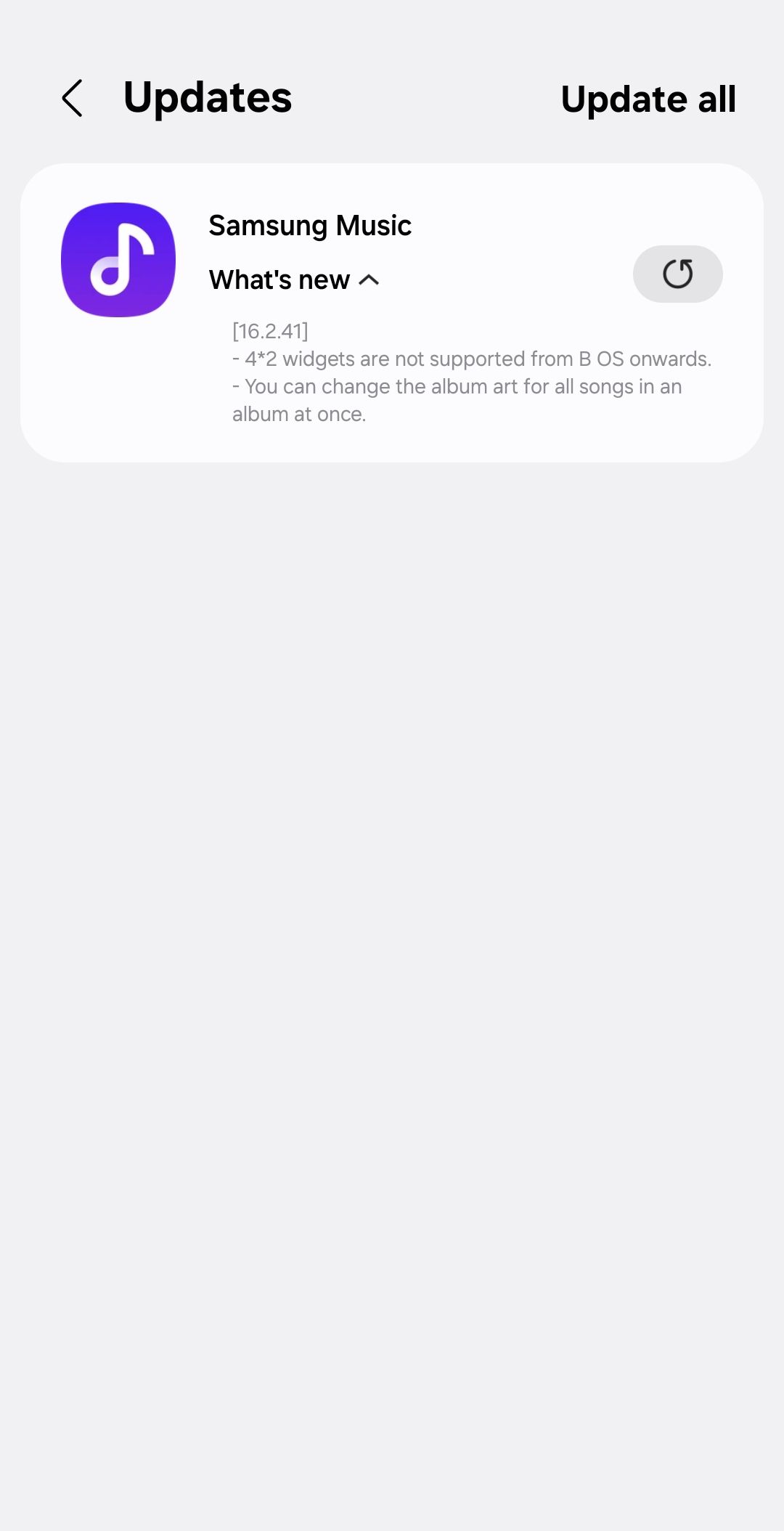Screen dimensions: 784x1531
Task: Open Samsung Music via its launcher icon
Action: tap(118, 260)
